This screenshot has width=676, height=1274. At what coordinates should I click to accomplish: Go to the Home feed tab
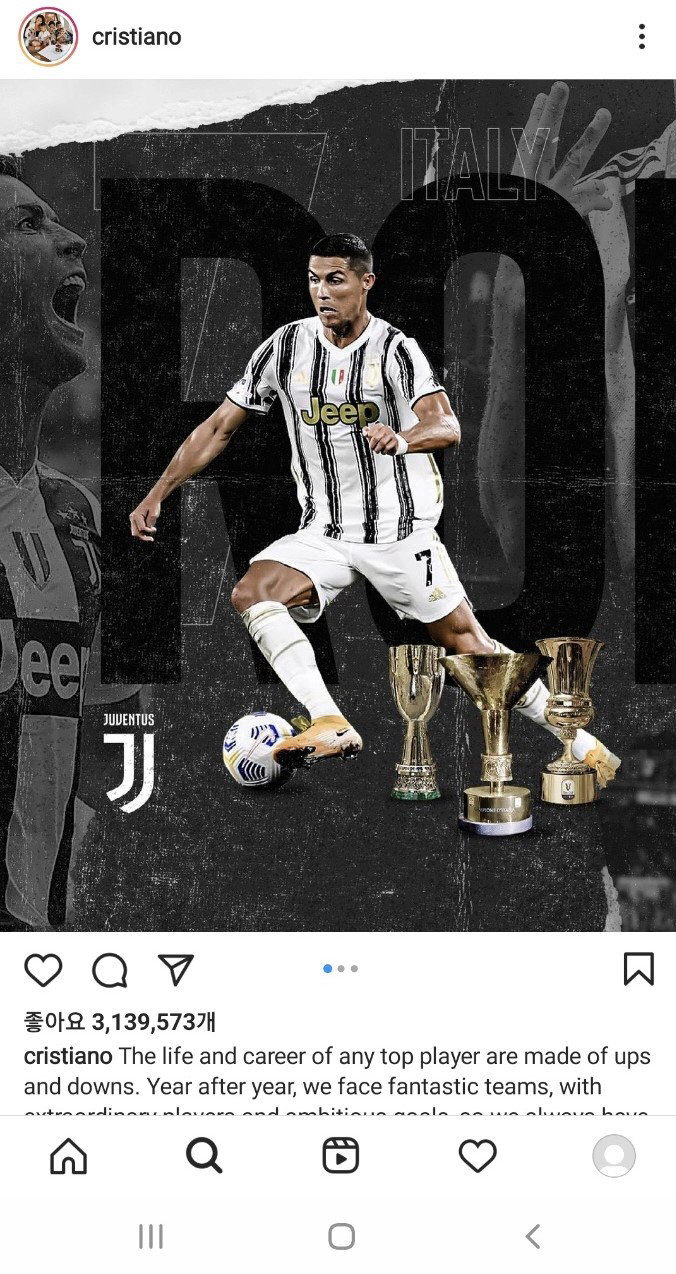(68, 1156)
